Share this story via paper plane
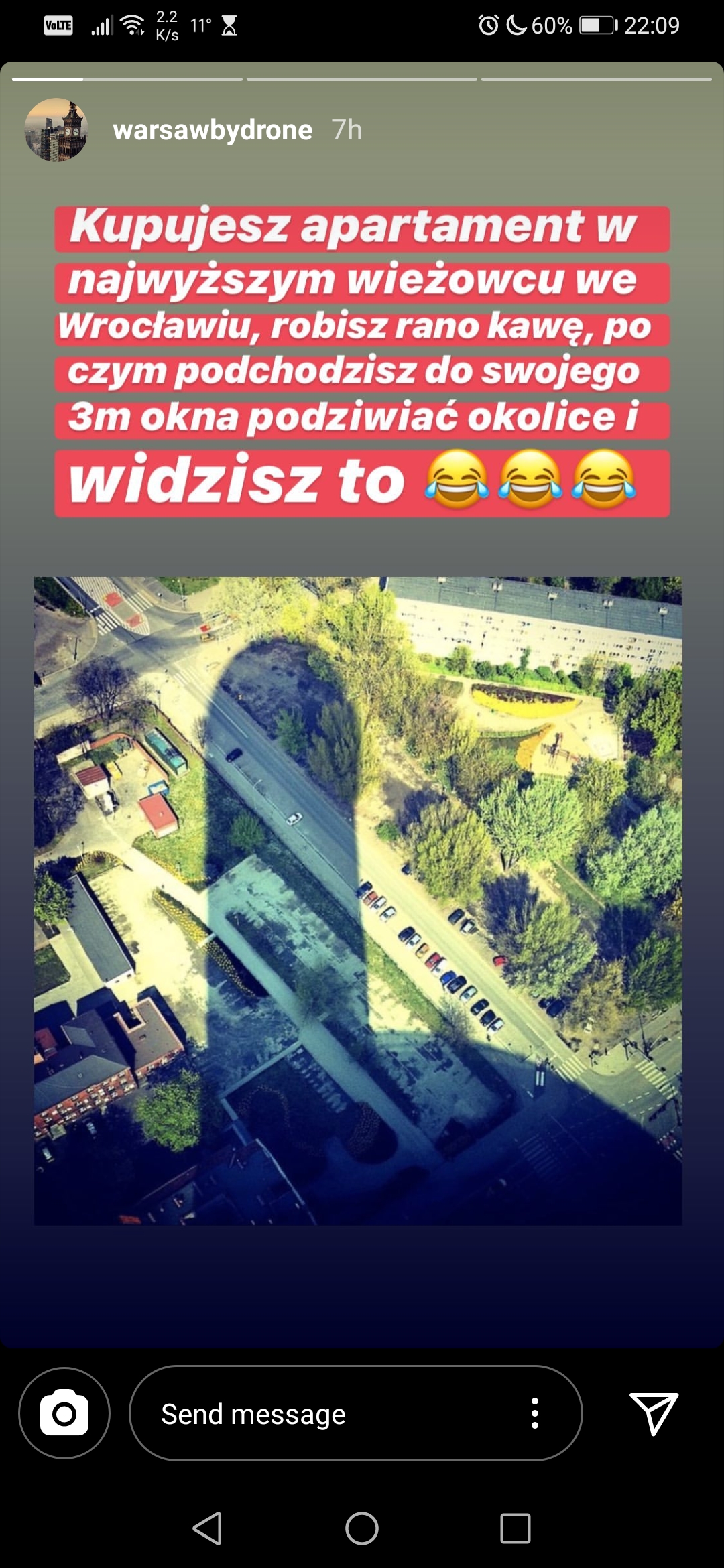This screenshot has height=1568, width=724. click(x=654, y=1413)
